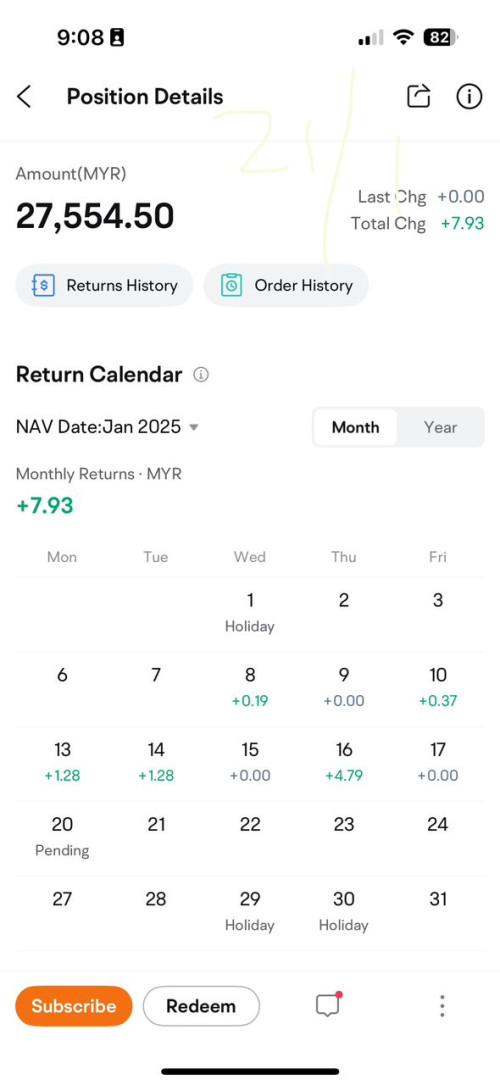Screen dimensions: 500x1085
Task: Share this position details page
Action: coord(418,97)
